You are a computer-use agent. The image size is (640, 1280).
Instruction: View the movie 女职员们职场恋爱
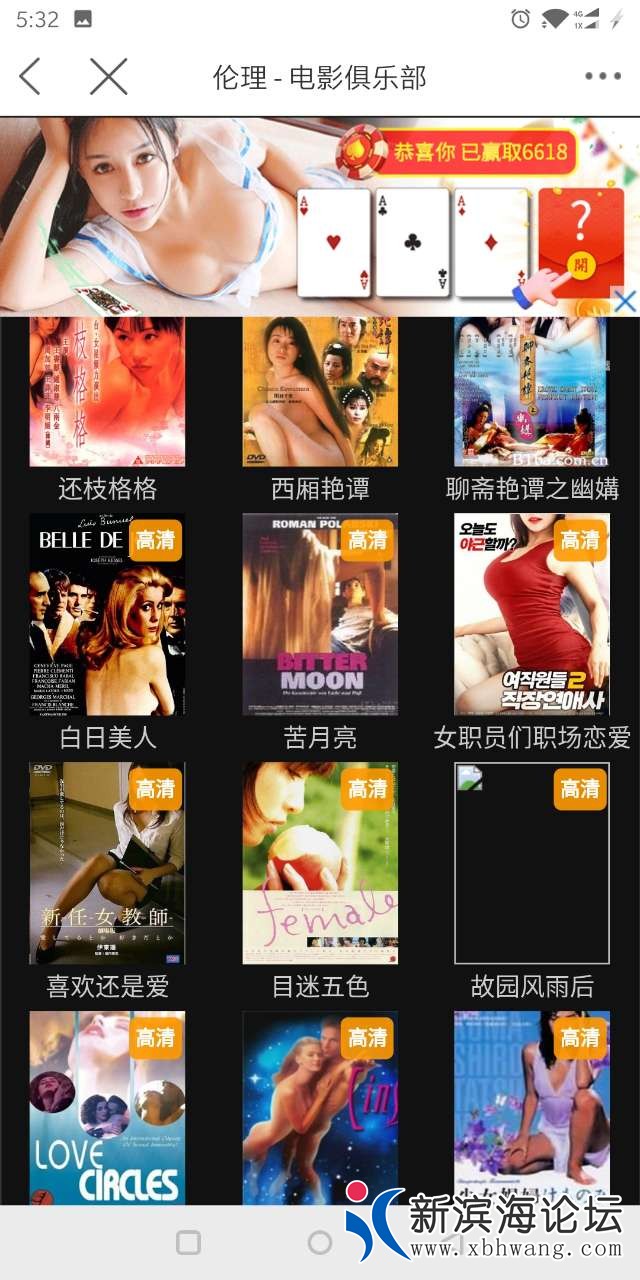pos(531,614)
